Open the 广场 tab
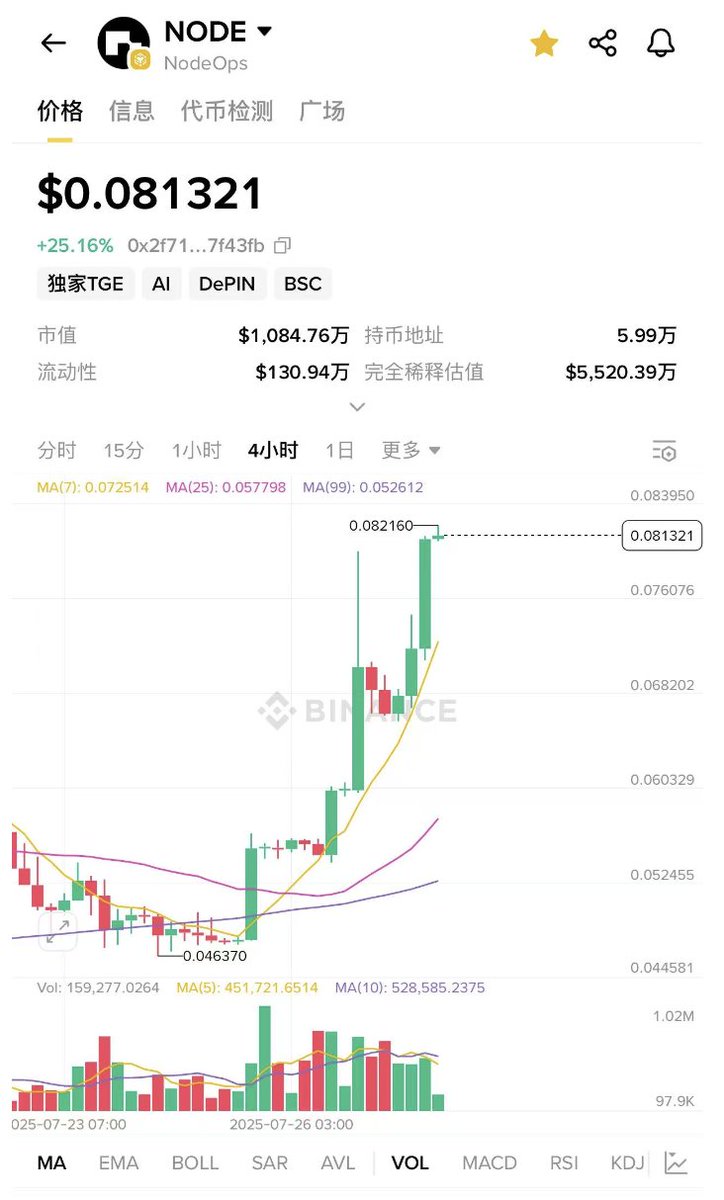 click(x=322, y=110)
